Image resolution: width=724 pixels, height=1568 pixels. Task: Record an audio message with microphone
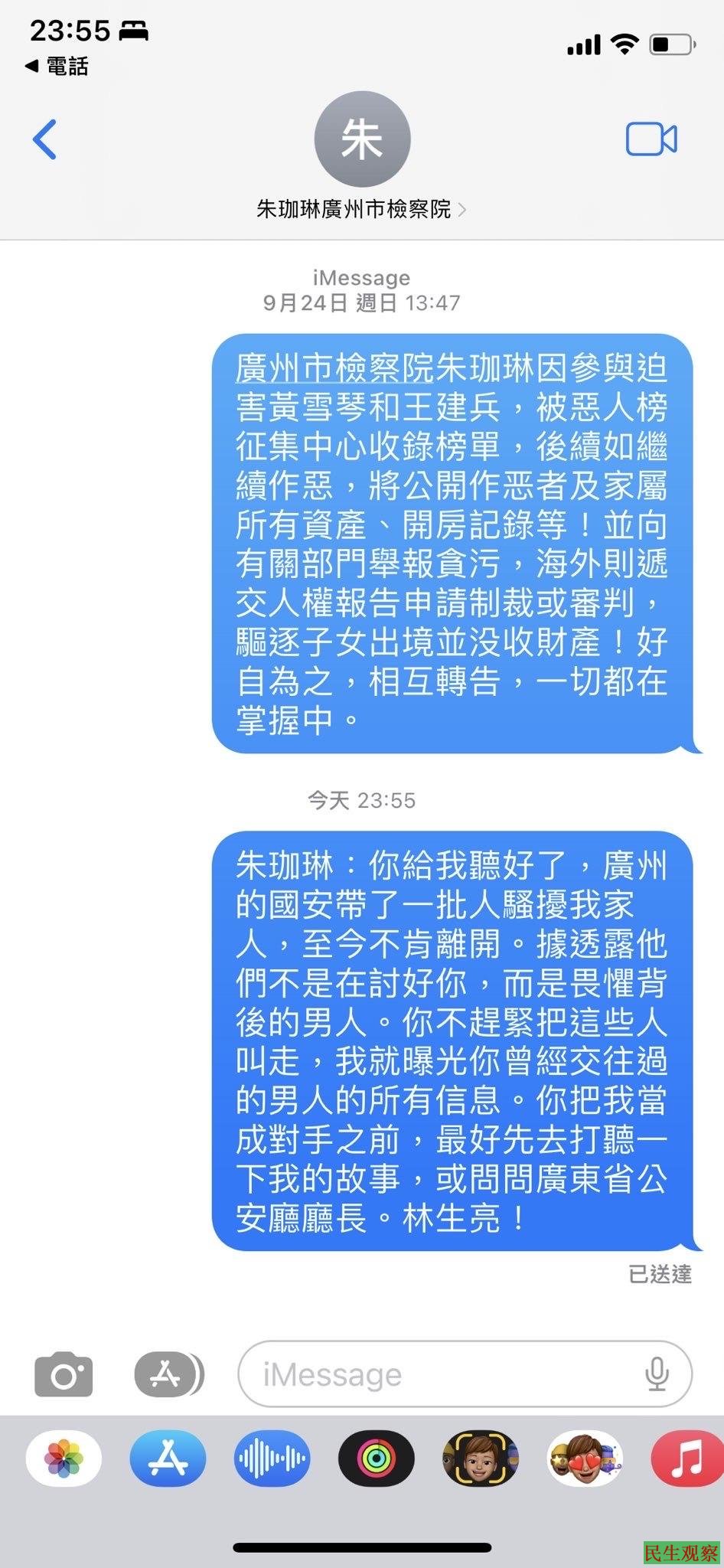[x=657, y=1374]
